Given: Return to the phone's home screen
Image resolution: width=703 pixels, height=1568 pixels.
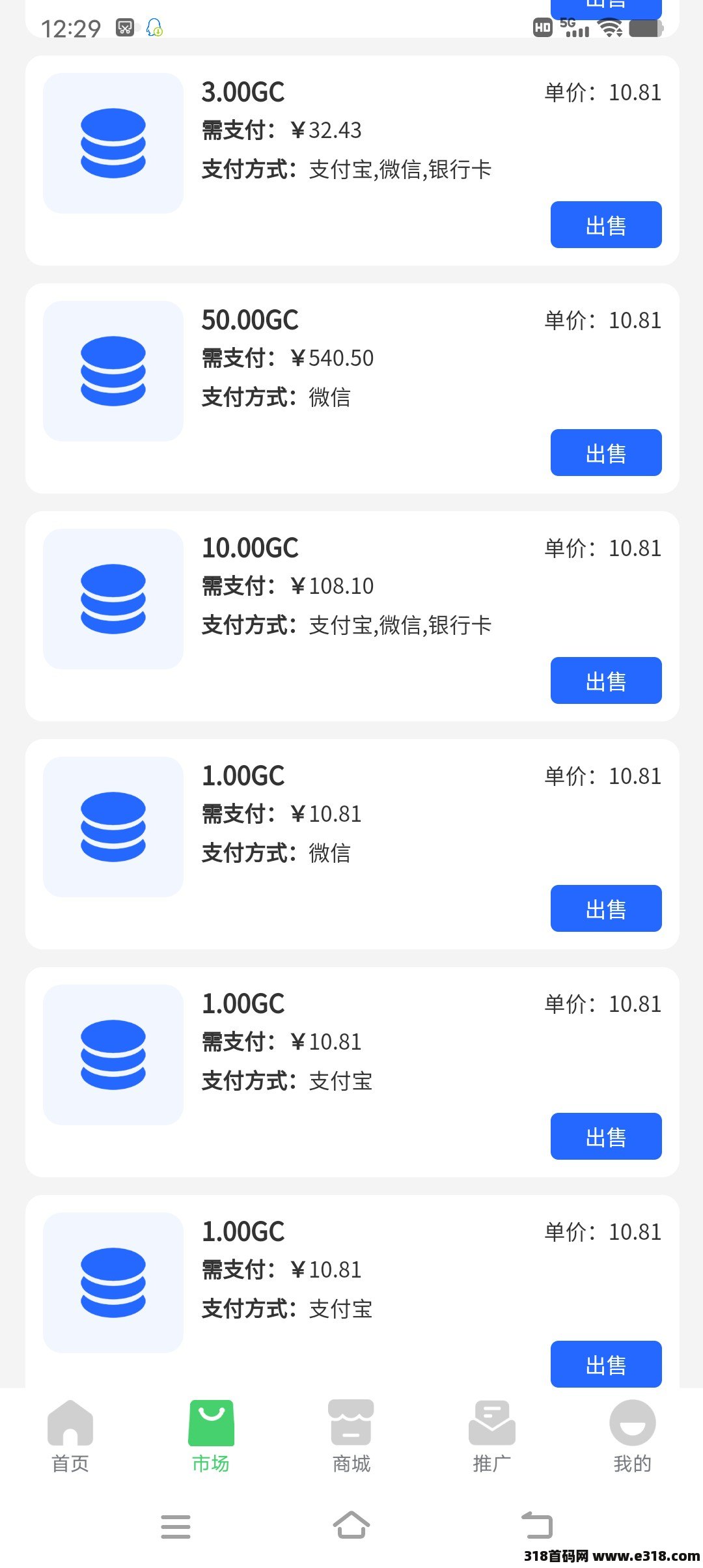Looking at the screenshot, I should tap(351, 1525).
